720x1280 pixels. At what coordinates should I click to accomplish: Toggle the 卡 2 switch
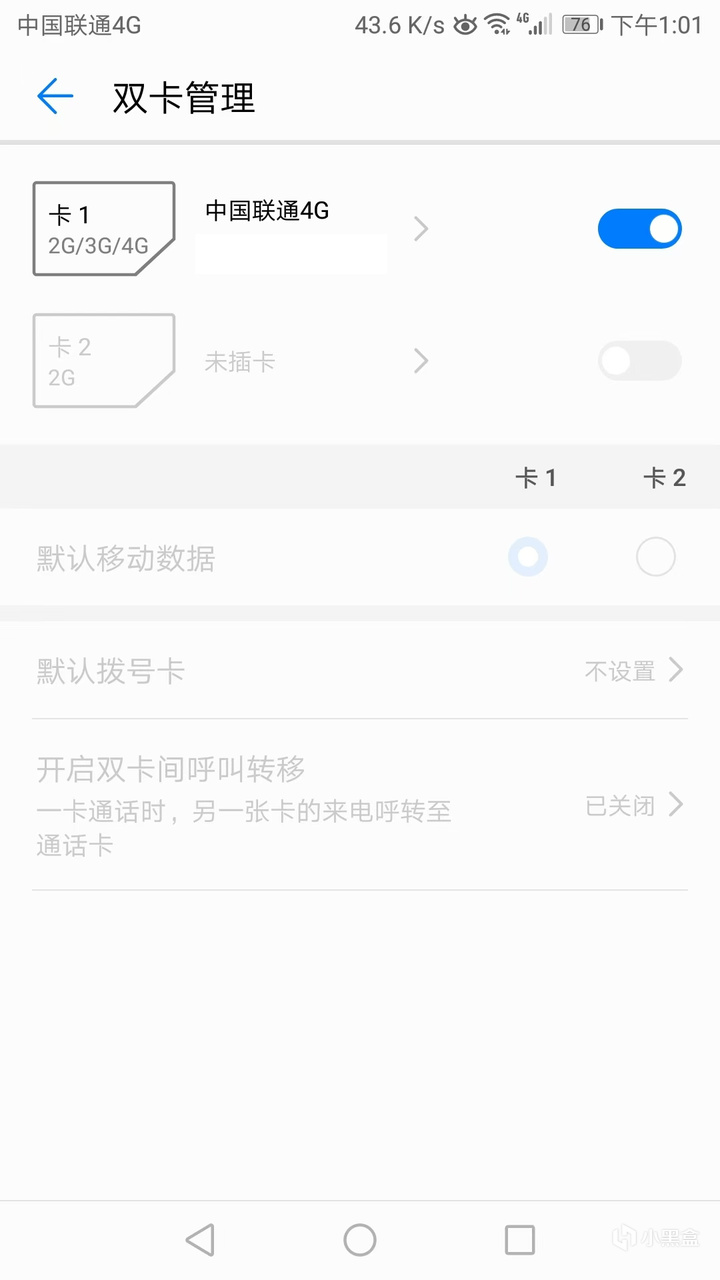(639, 361)
